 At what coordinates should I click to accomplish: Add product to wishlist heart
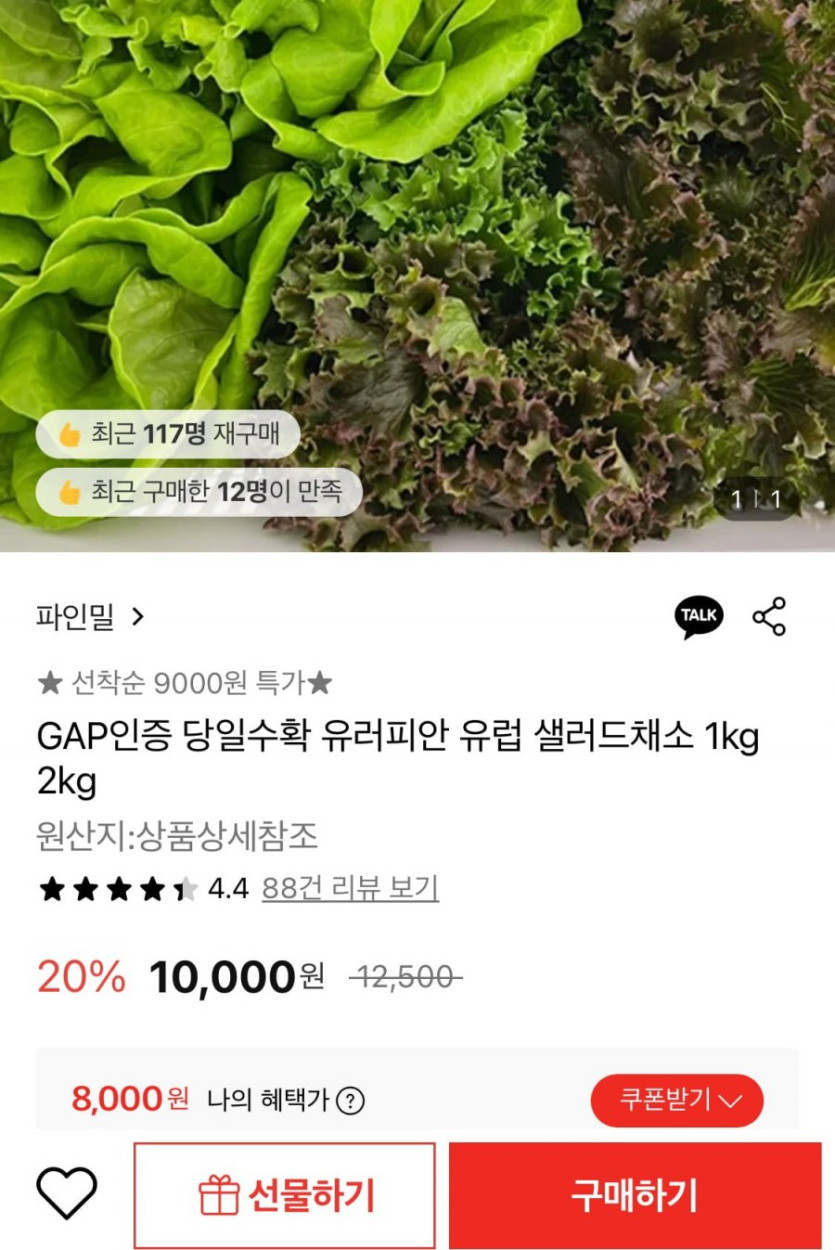66,1194
